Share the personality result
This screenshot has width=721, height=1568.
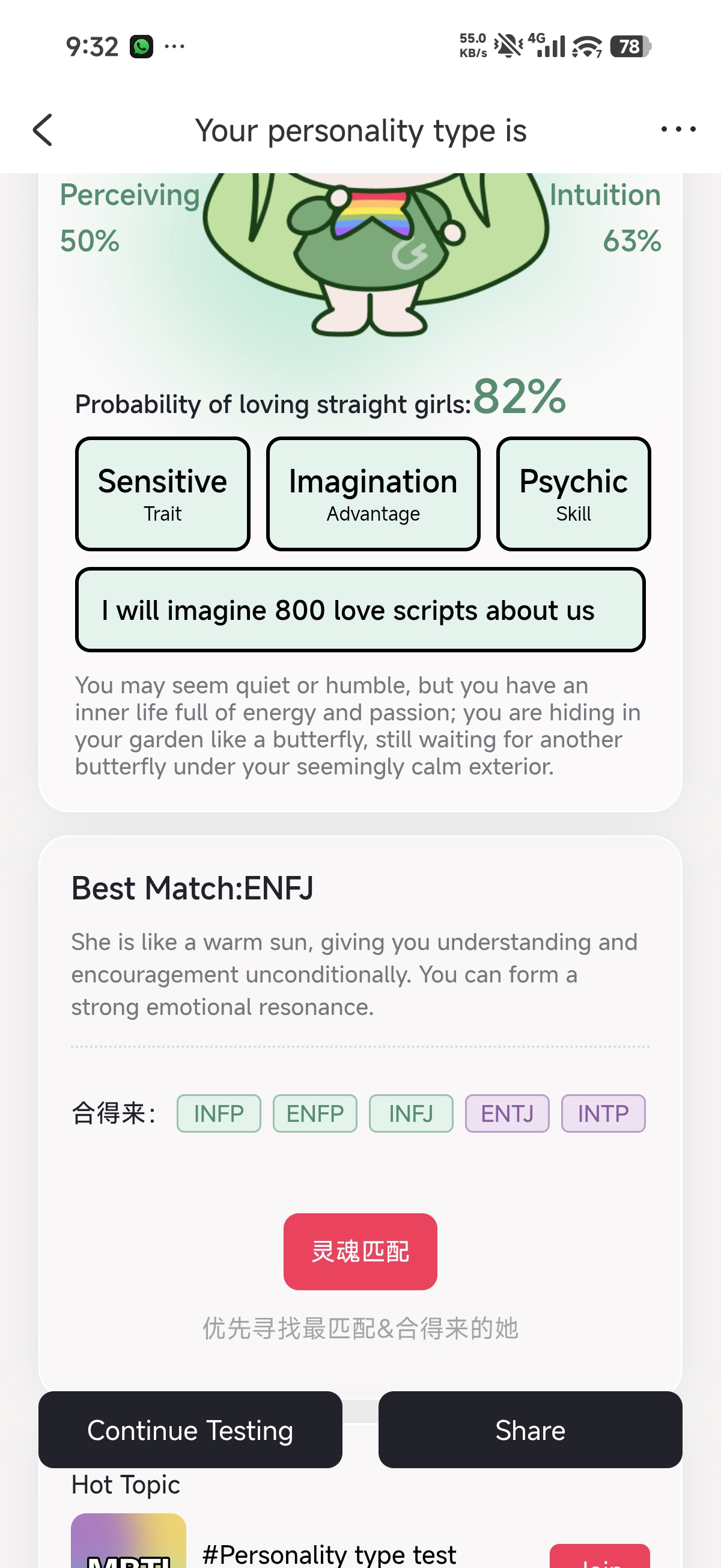pyautogui.click(x=530, y=1430)
